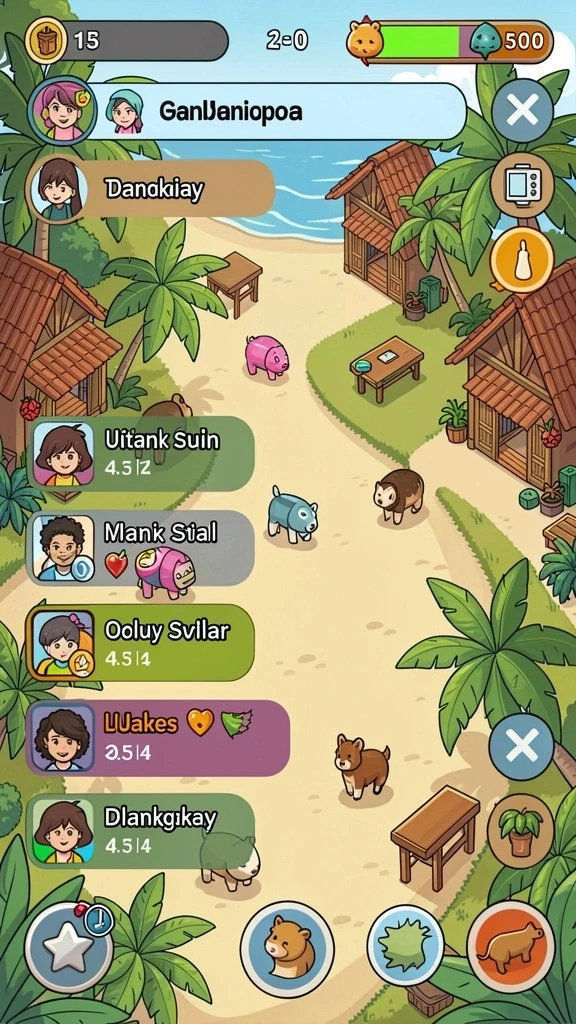
Task: Open Dlankgikay player entry
Action: (x=141, y=831)
